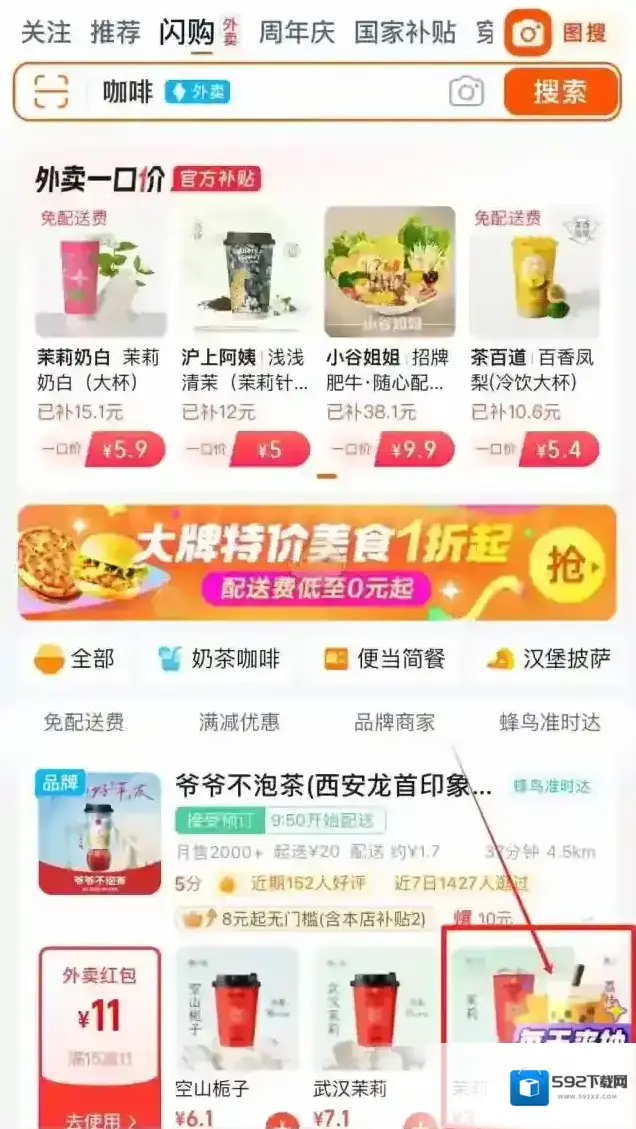Open 图搜 image search
Viewport: 636px width, 1129px height.
pyautogui.click(x=560, y=34)
